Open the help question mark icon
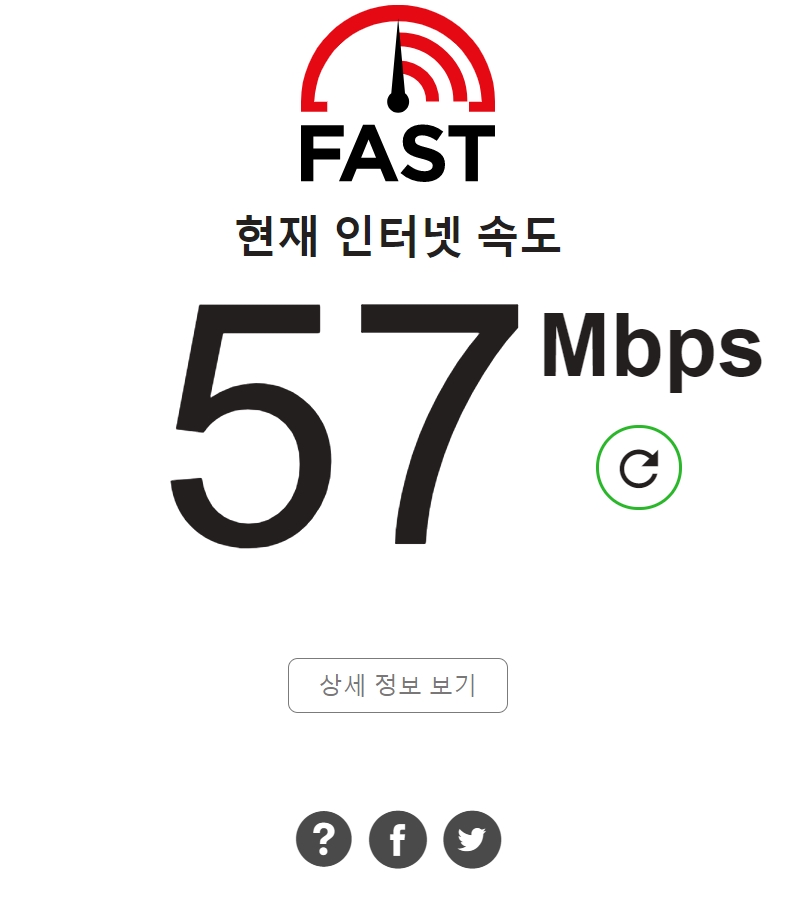This screenshot has height=922, width=794. (x=323, y=839)
